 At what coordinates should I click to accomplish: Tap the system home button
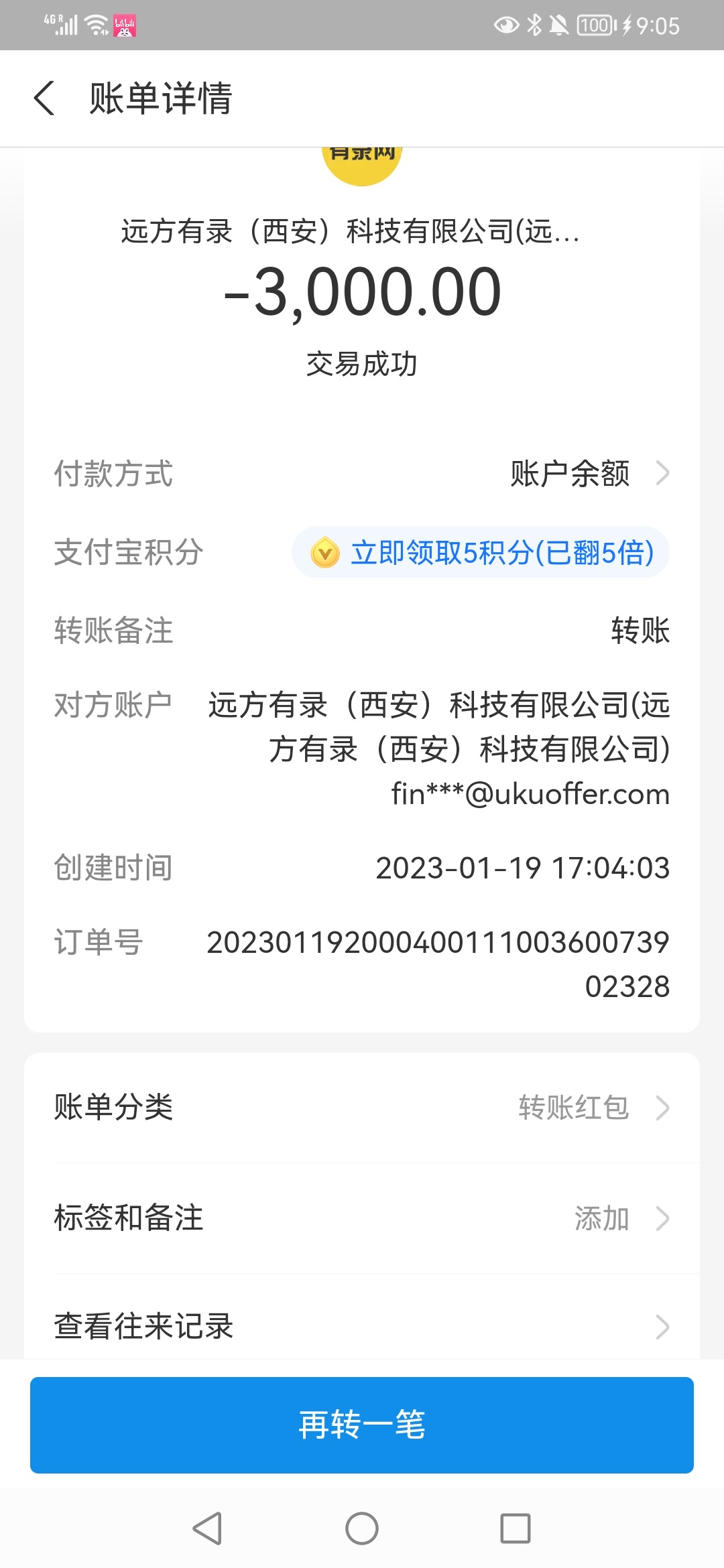click(x=362, y=1529)
